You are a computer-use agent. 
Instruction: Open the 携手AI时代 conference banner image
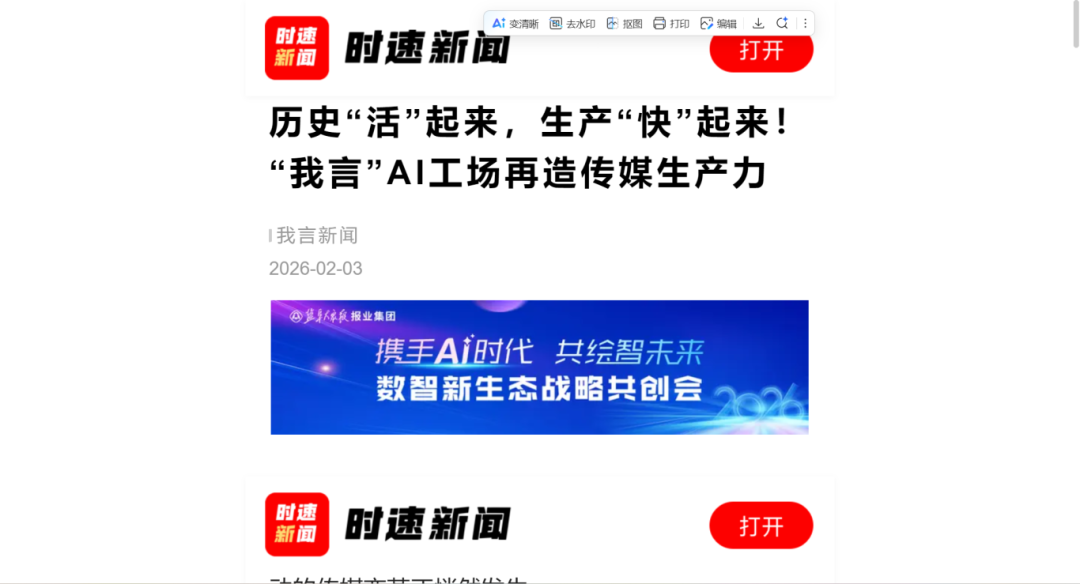pyautogui.click(x=539, y=367)
